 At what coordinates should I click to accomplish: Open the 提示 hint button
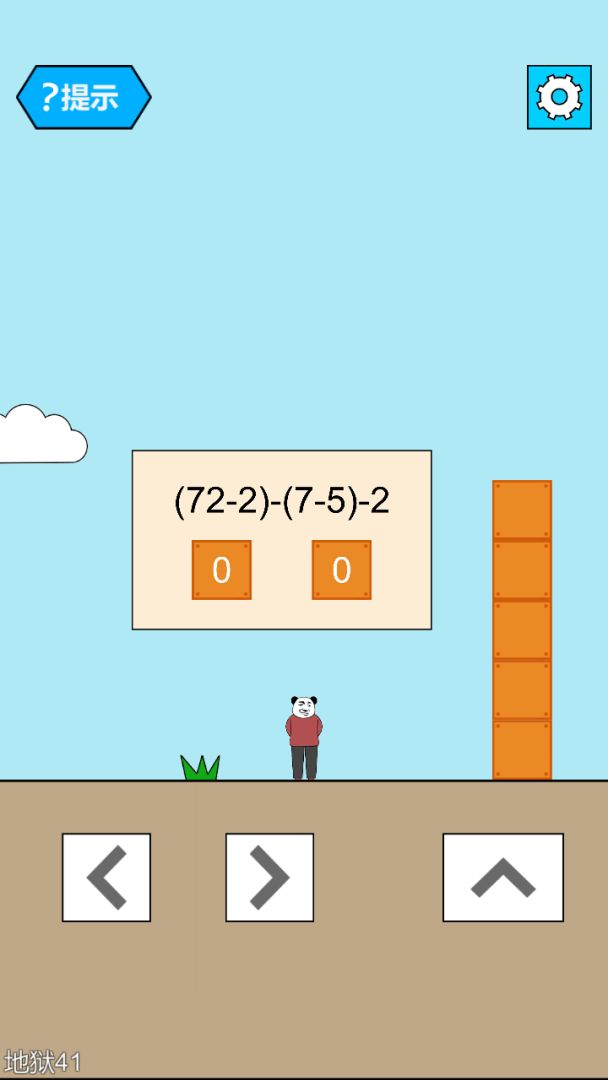click(83, 97)
